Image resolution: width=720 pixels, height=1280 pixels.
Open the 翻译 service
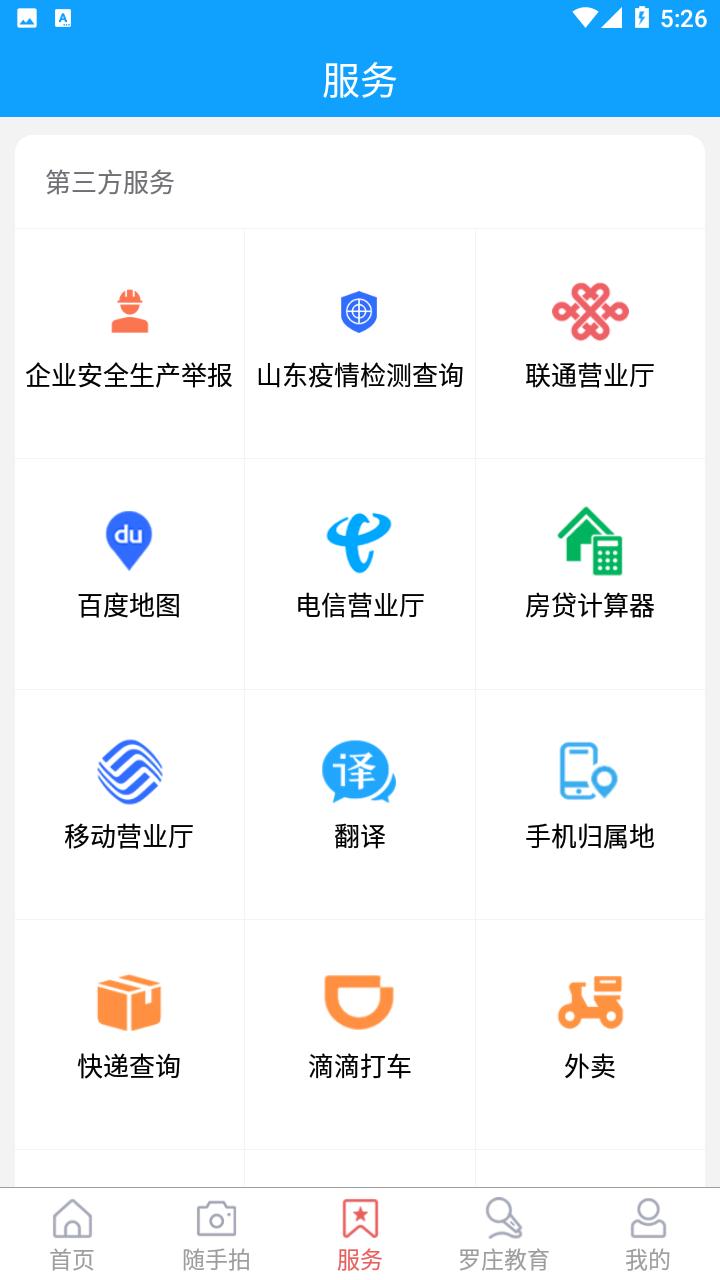click(359, 803)
